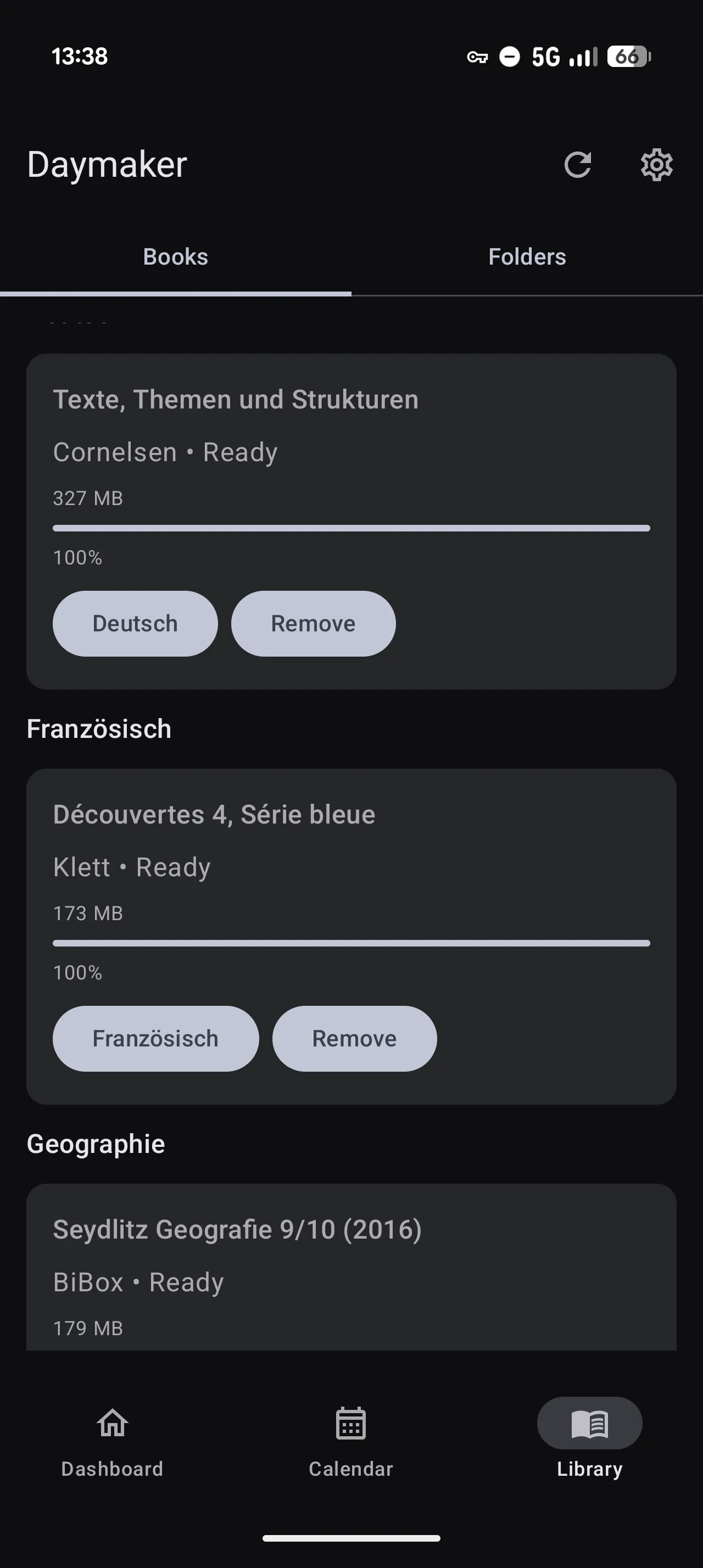Switch to the Folders tab

(527, 257)
